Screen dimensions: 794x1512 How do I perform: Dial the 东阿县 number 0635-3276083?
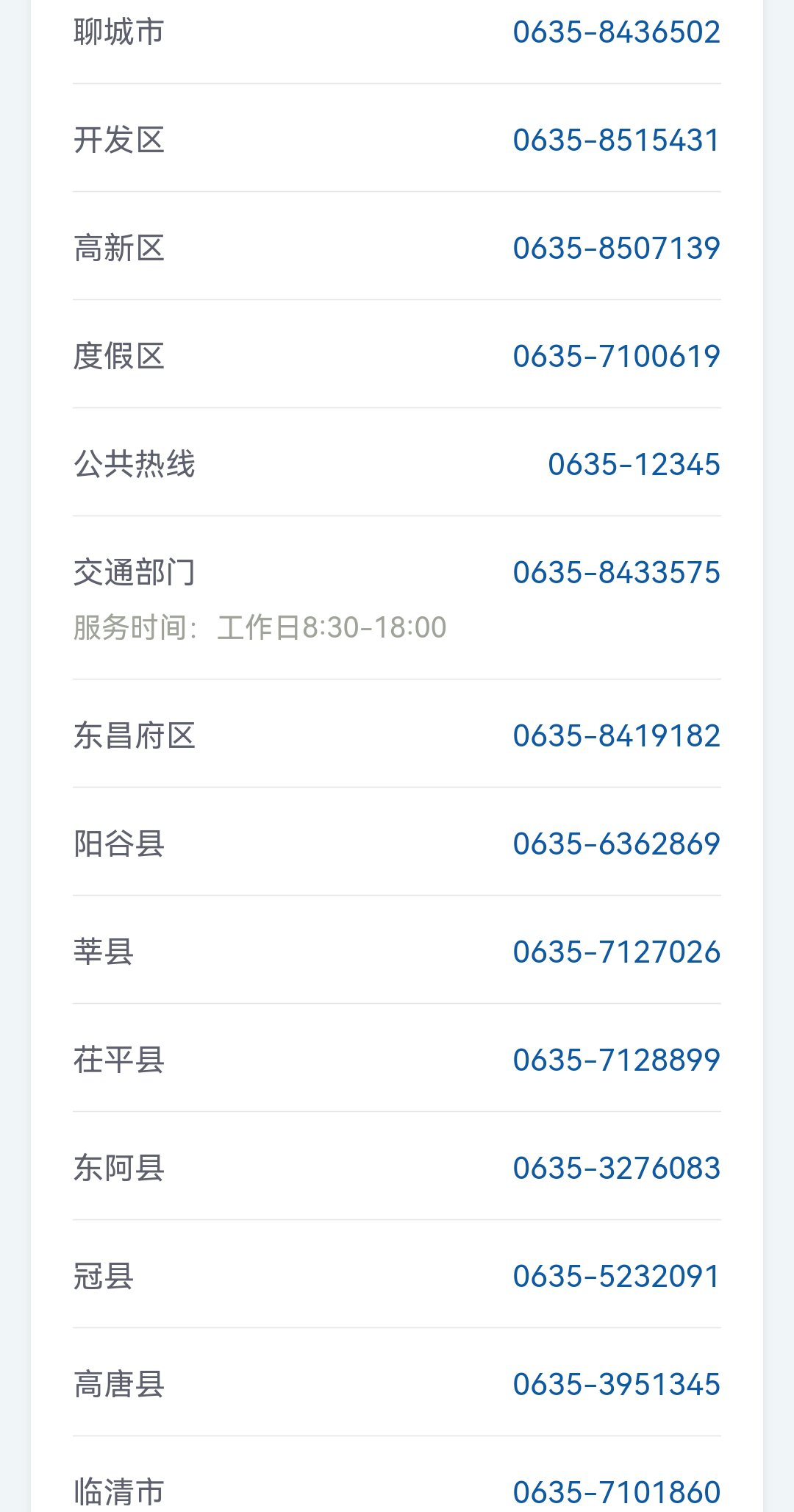click(616, 1169)
